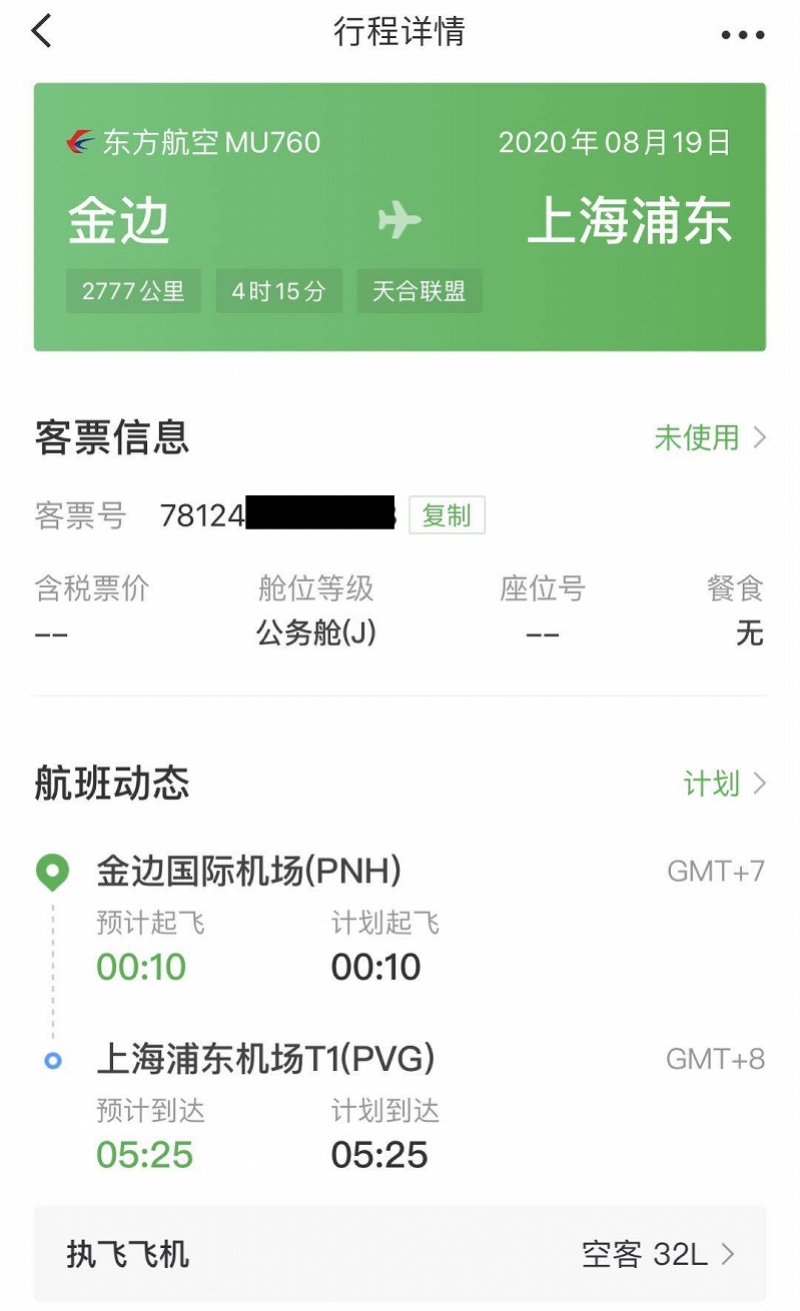Click the 航班动态 section header

click(114, 784)
